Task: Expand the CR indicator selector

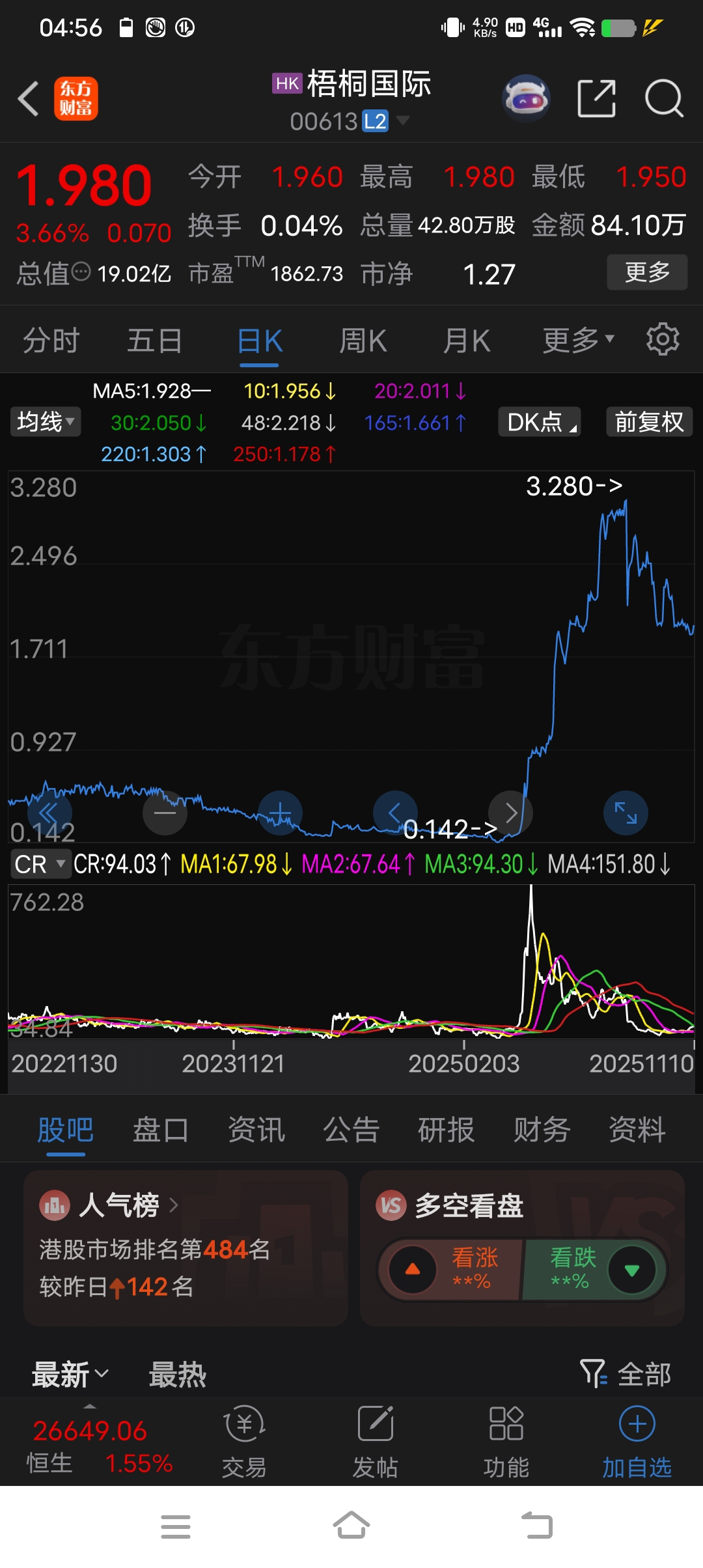Action: [x=40, y=864]
